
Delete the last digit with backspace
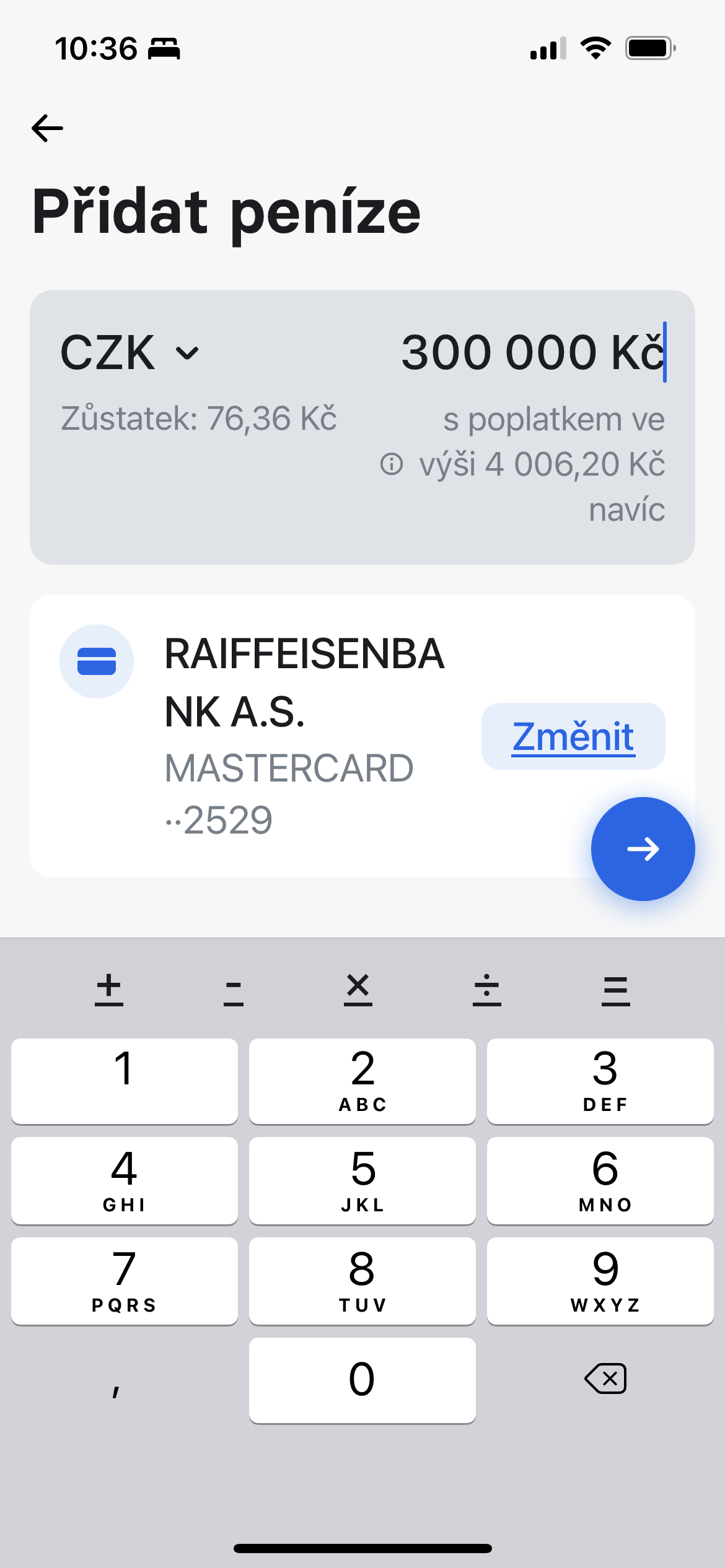click(605, 1379)
